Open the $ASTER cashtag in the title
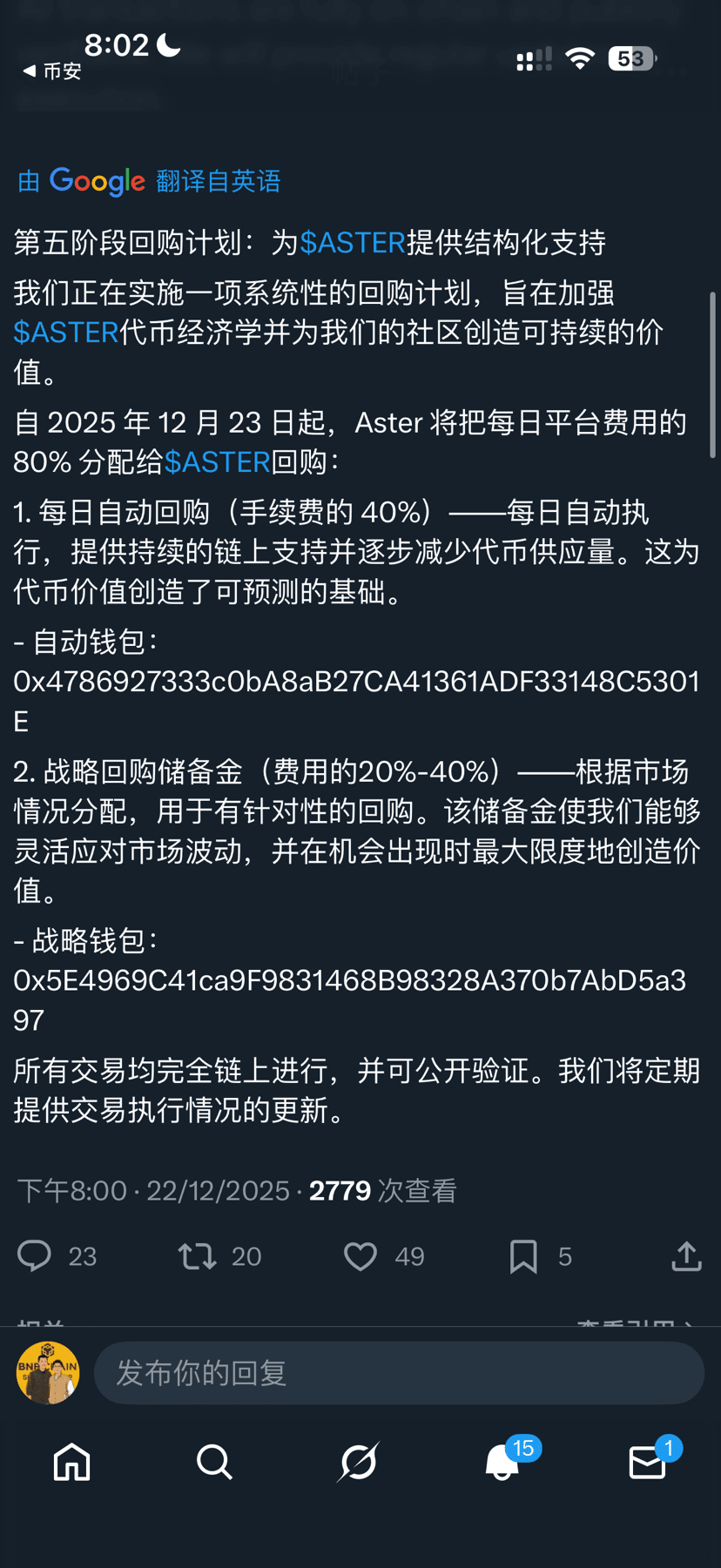Image resolution: width=721 pixels, height=1568 pixels. click(353, 243)
